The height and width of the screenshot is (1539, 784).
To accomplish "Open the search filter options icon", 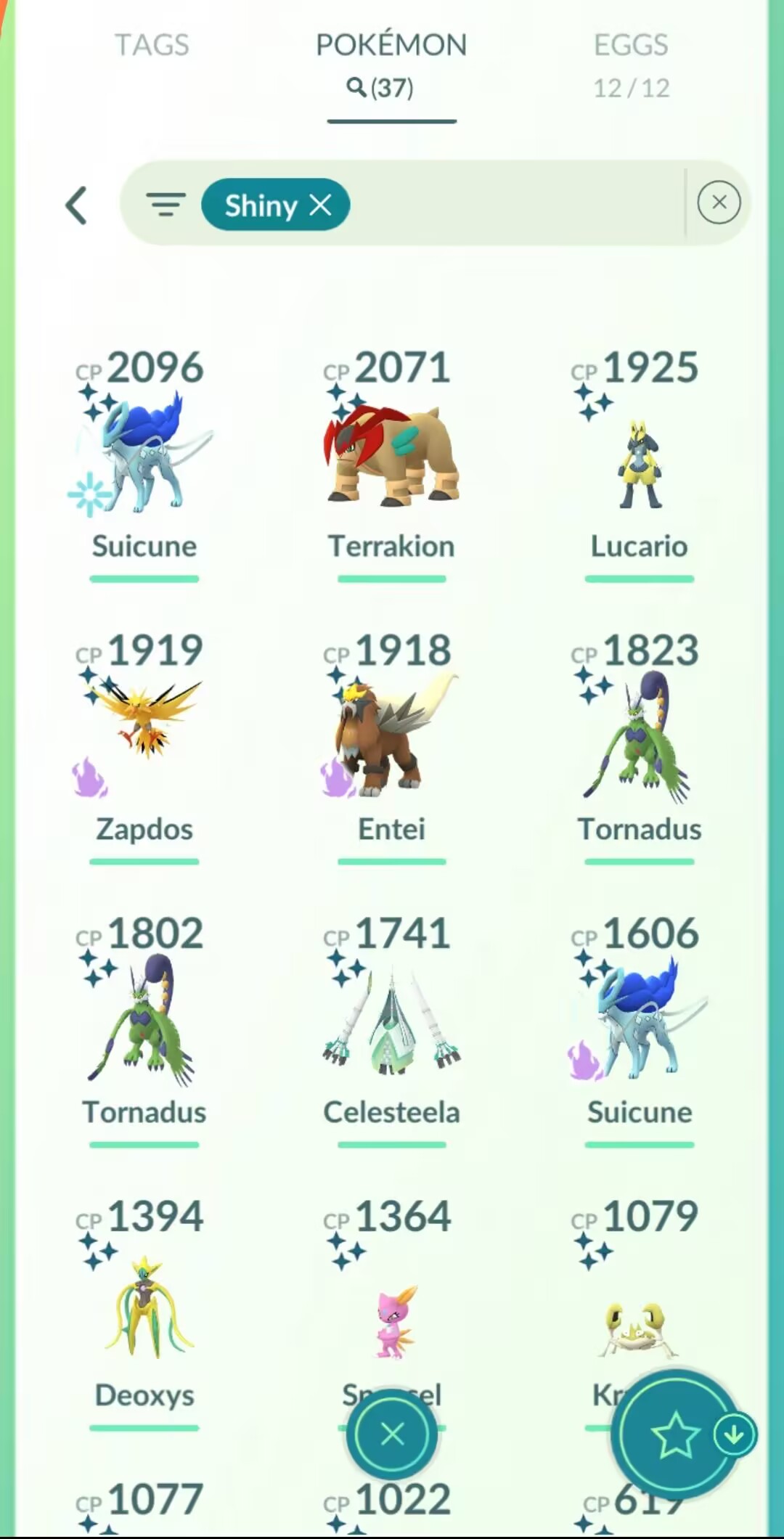I will click(x=166, y=205).
